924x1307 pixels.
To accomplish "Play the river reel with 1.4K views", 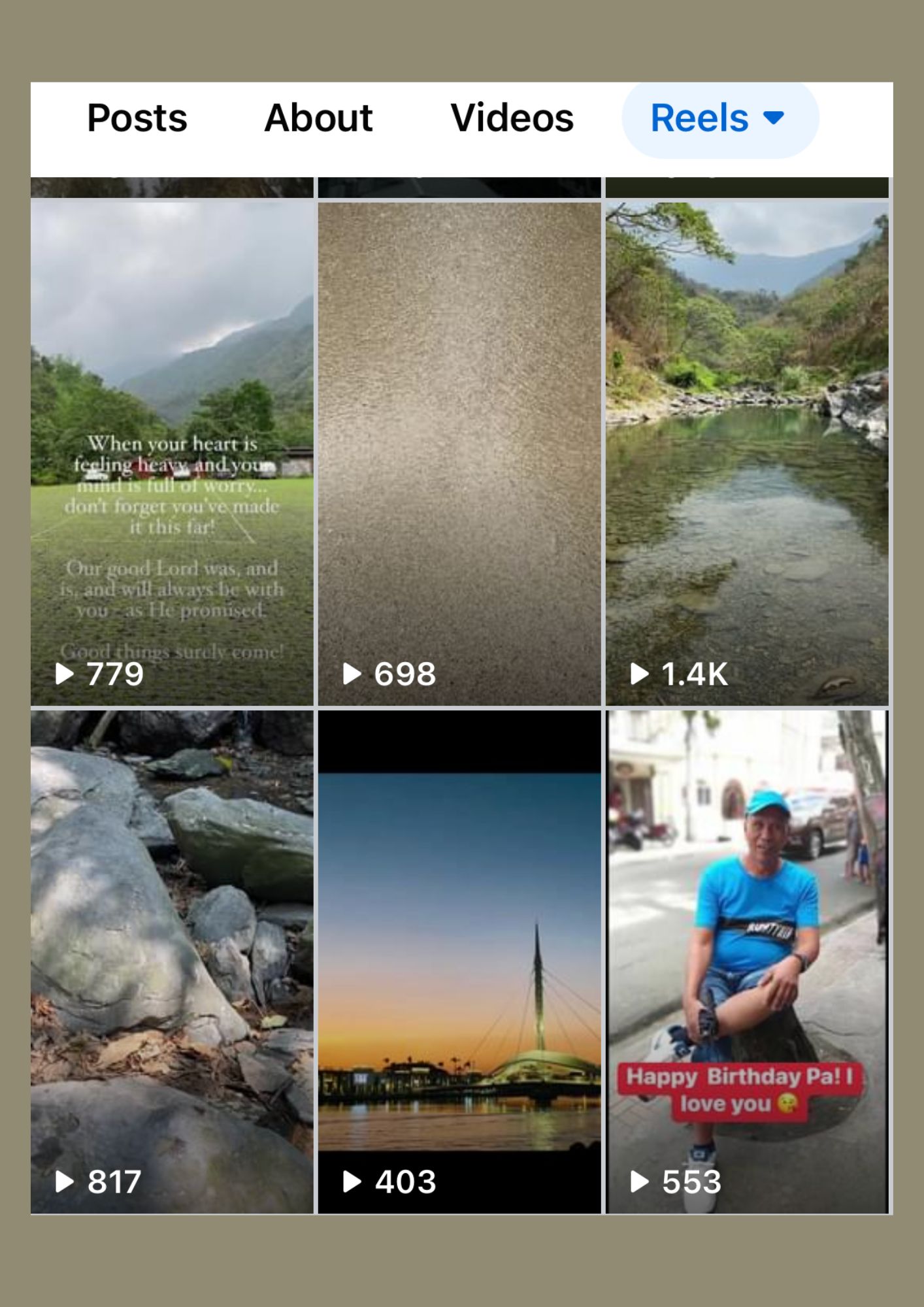I will [746, 454].
